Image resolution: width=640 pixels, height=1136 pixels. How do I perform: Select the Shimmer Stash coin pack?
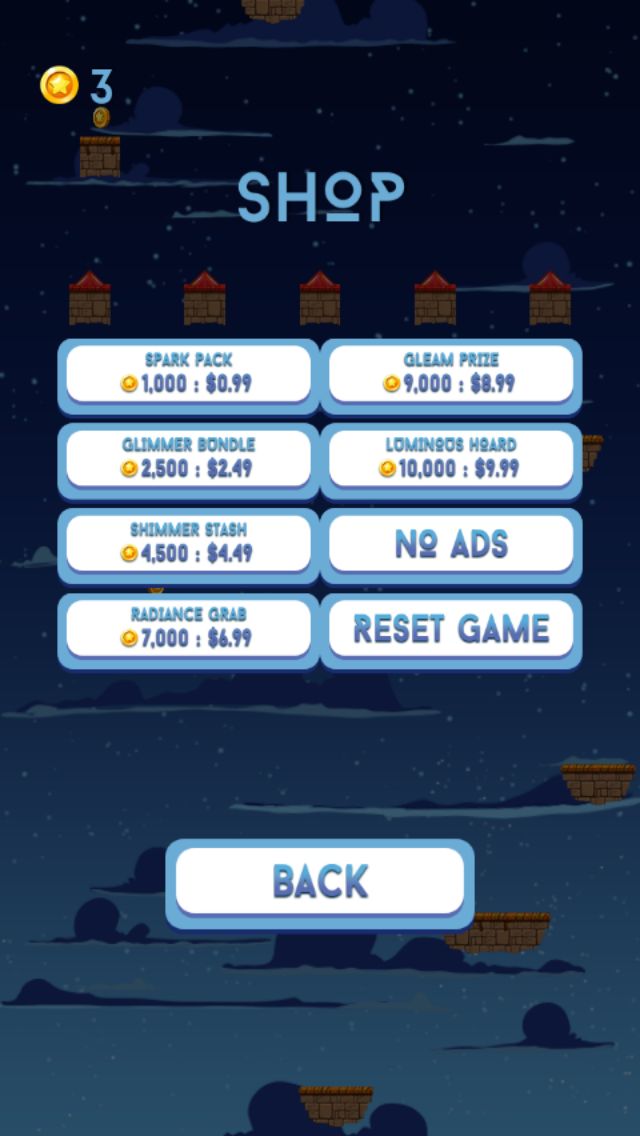coord(188,544)
